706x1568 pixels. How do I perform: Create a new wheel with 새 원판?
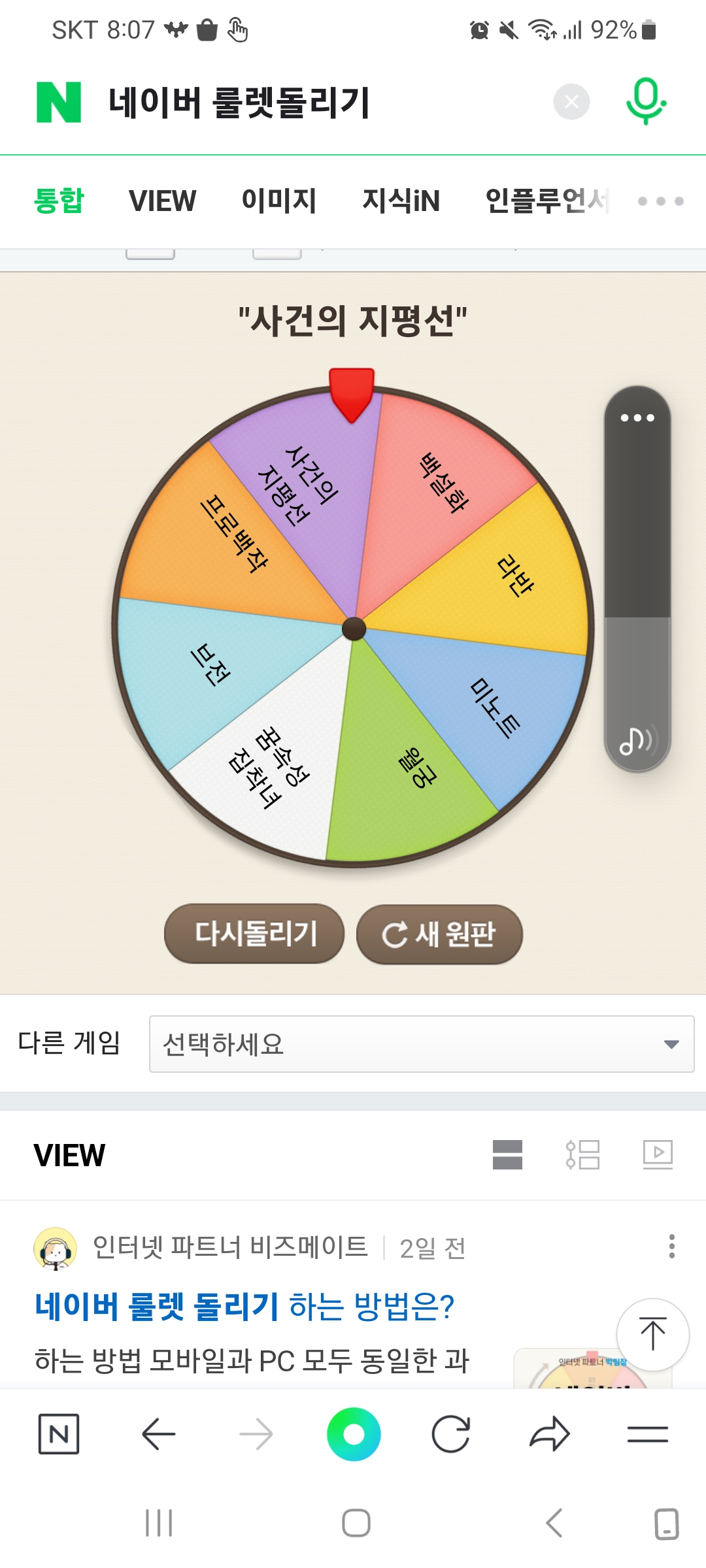coord(439,934)
